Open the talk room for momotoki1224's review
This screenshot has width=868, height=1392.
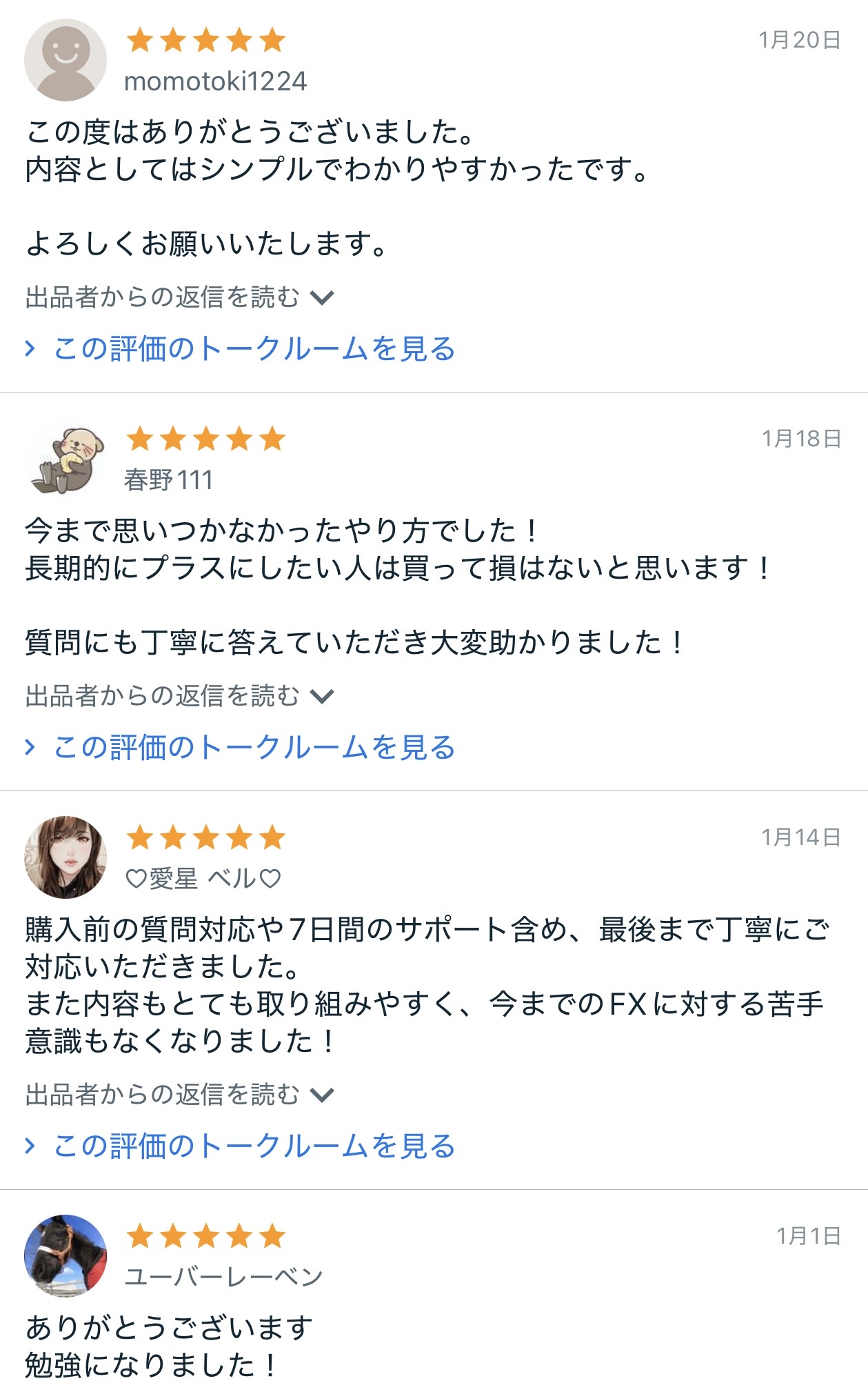click(x=254, y=349)
